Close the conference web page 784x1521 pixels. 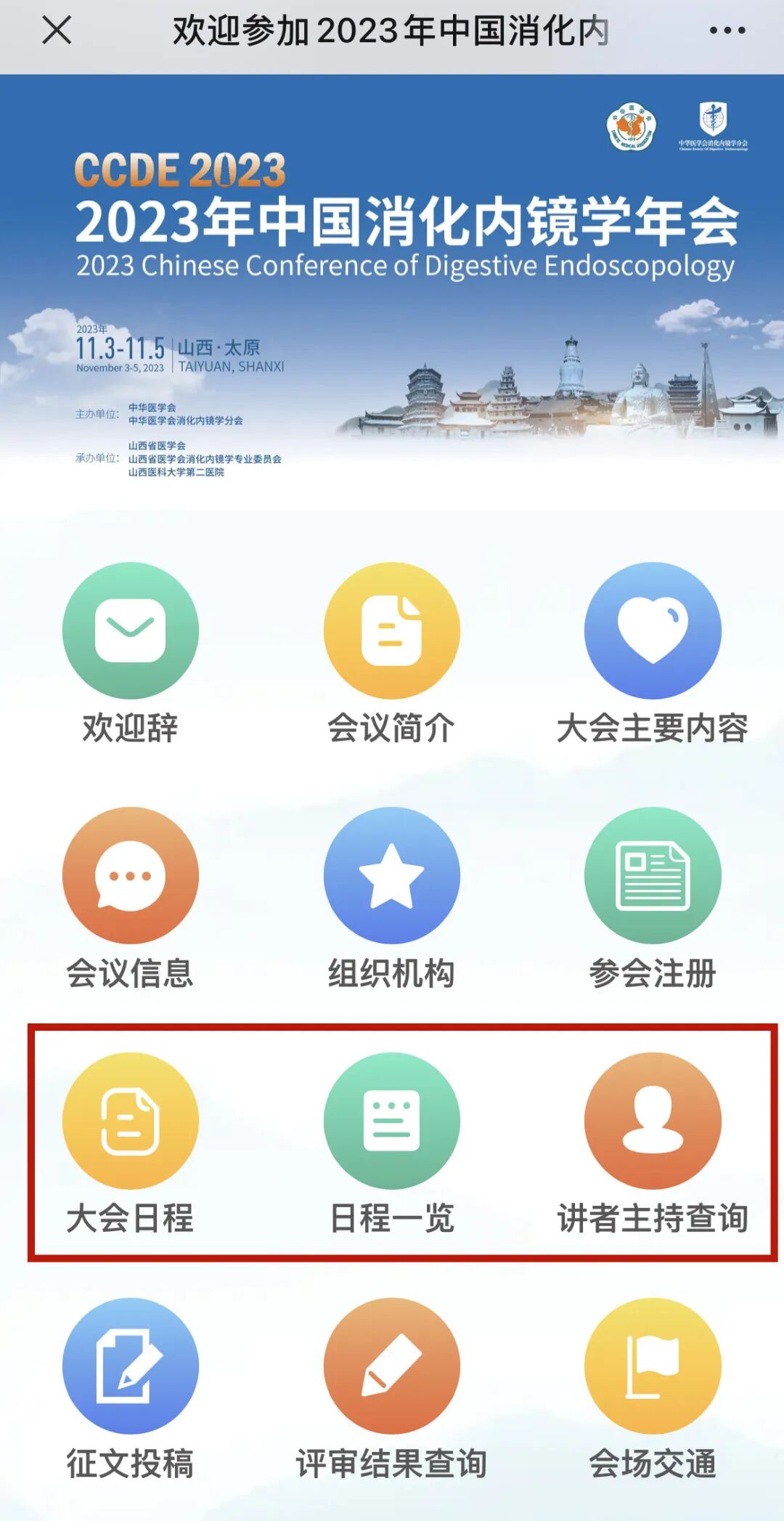tap(57, 31)
